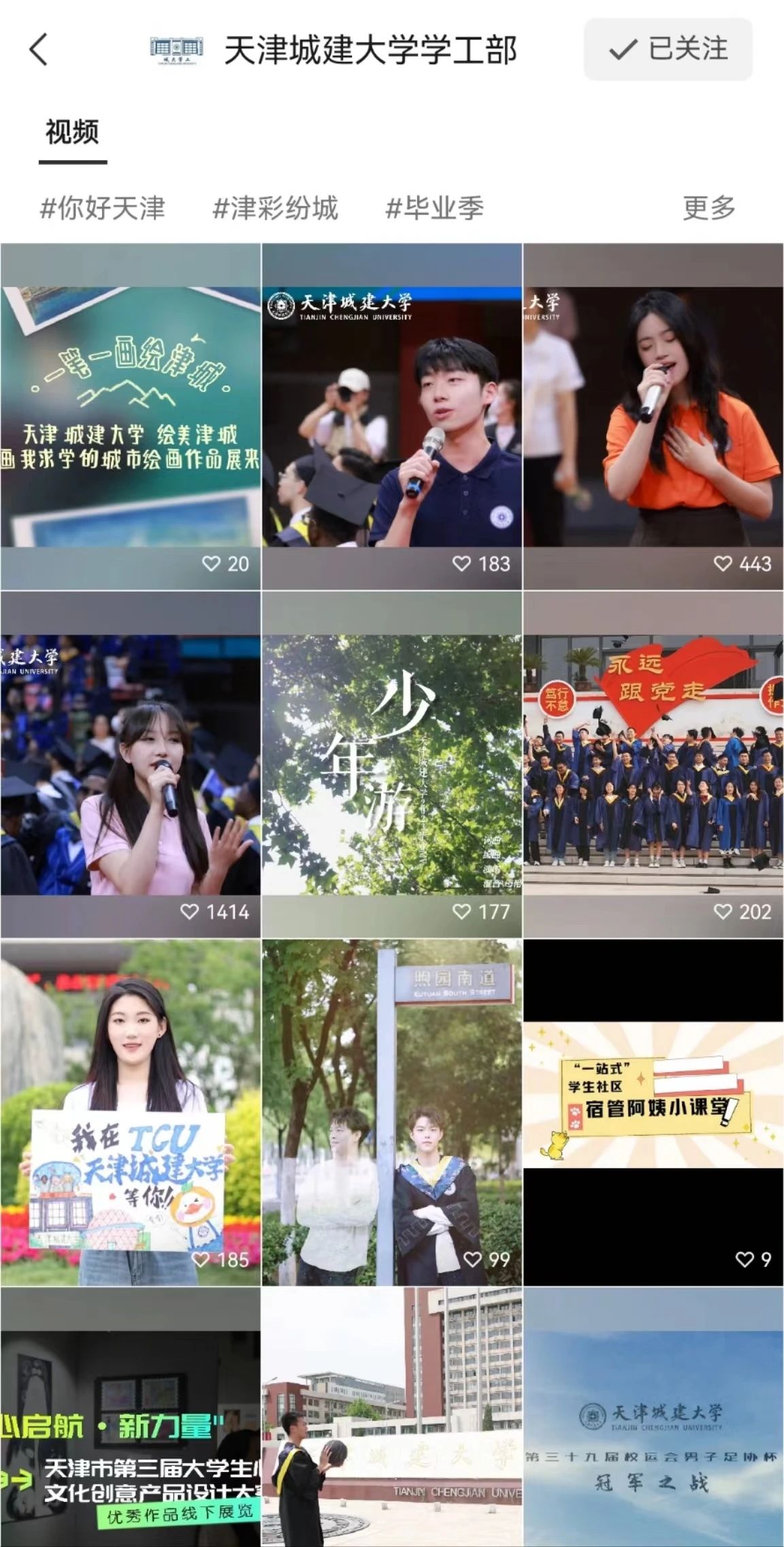Open the orange-shirt singer video with 443 likes
The width and height of the screenshot is (784, 1547).
coord(653,416)
